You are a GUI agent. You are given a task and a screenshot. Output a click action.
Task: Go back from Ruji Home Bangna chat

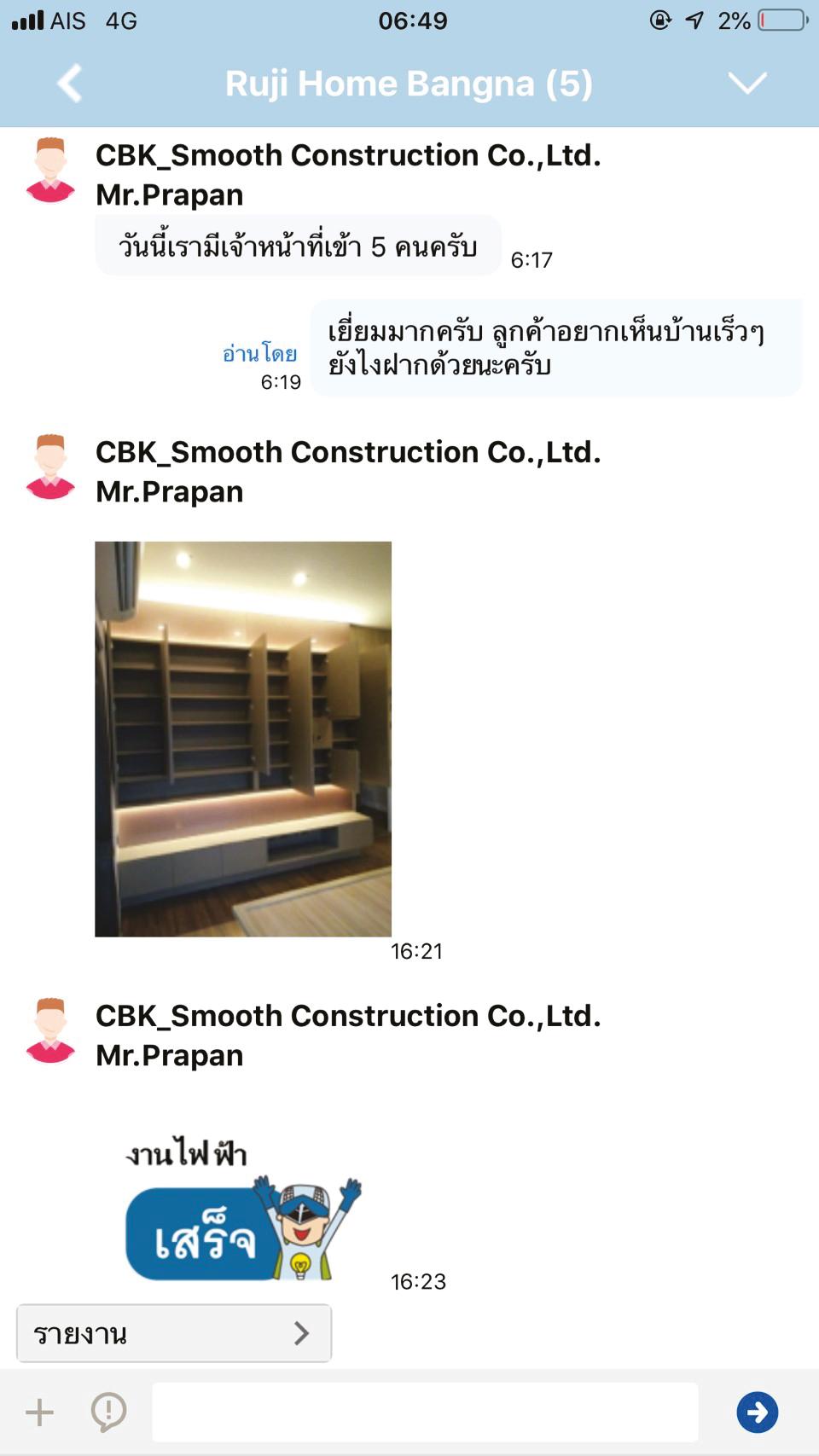pos(70,84)
